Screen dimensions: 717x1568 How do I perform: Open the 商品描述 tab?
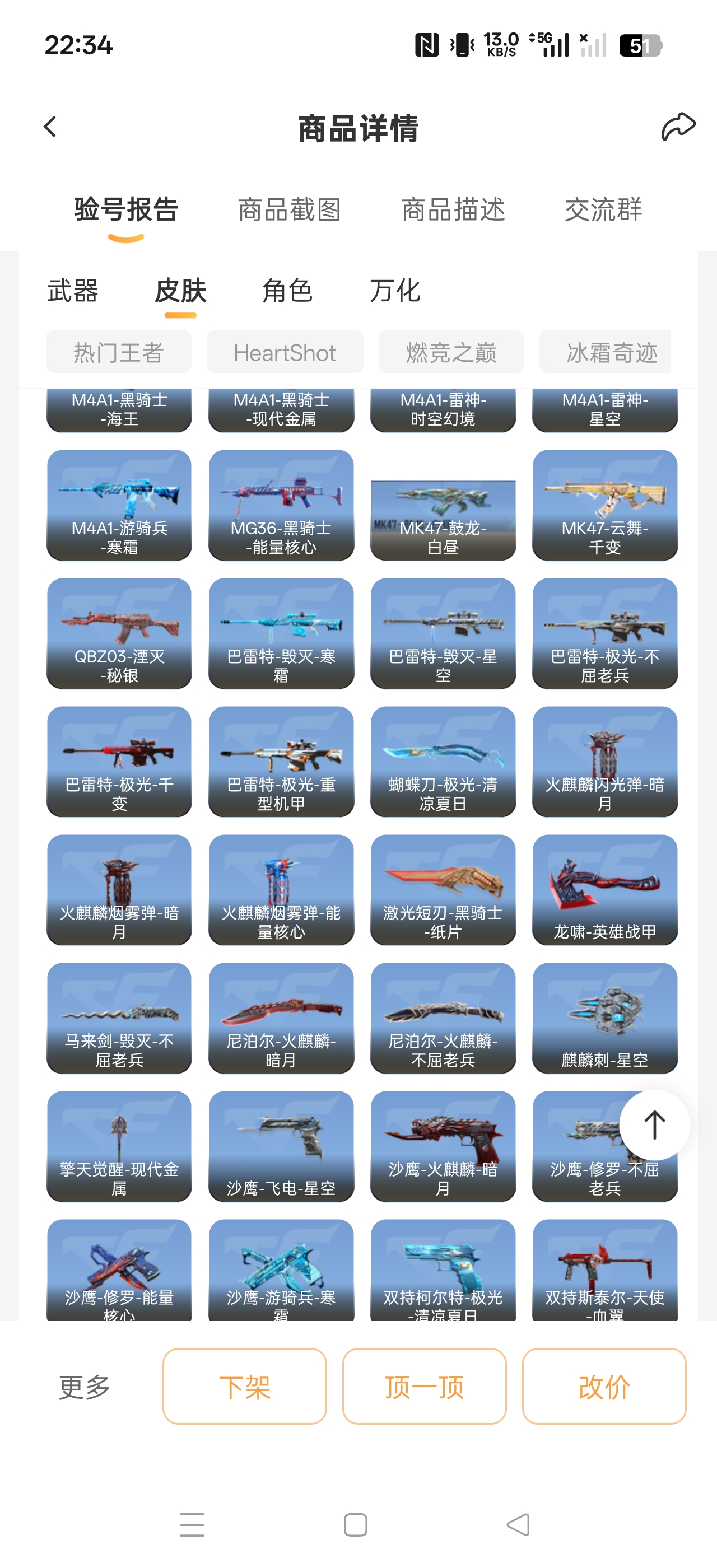tap(453, 210)
